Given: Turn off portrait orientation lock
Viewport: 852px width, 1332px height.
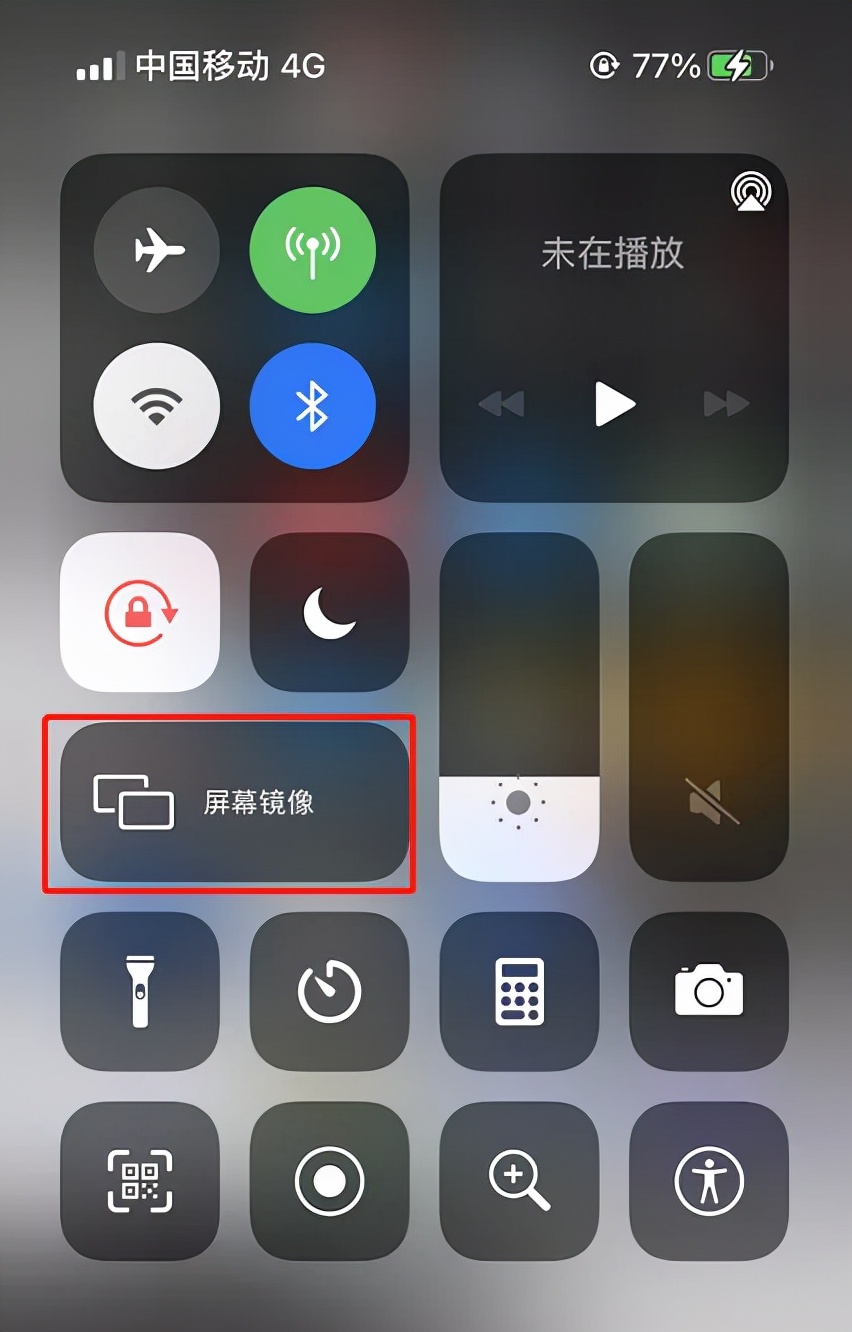Looking at the screenshot, I should (140, 612).
